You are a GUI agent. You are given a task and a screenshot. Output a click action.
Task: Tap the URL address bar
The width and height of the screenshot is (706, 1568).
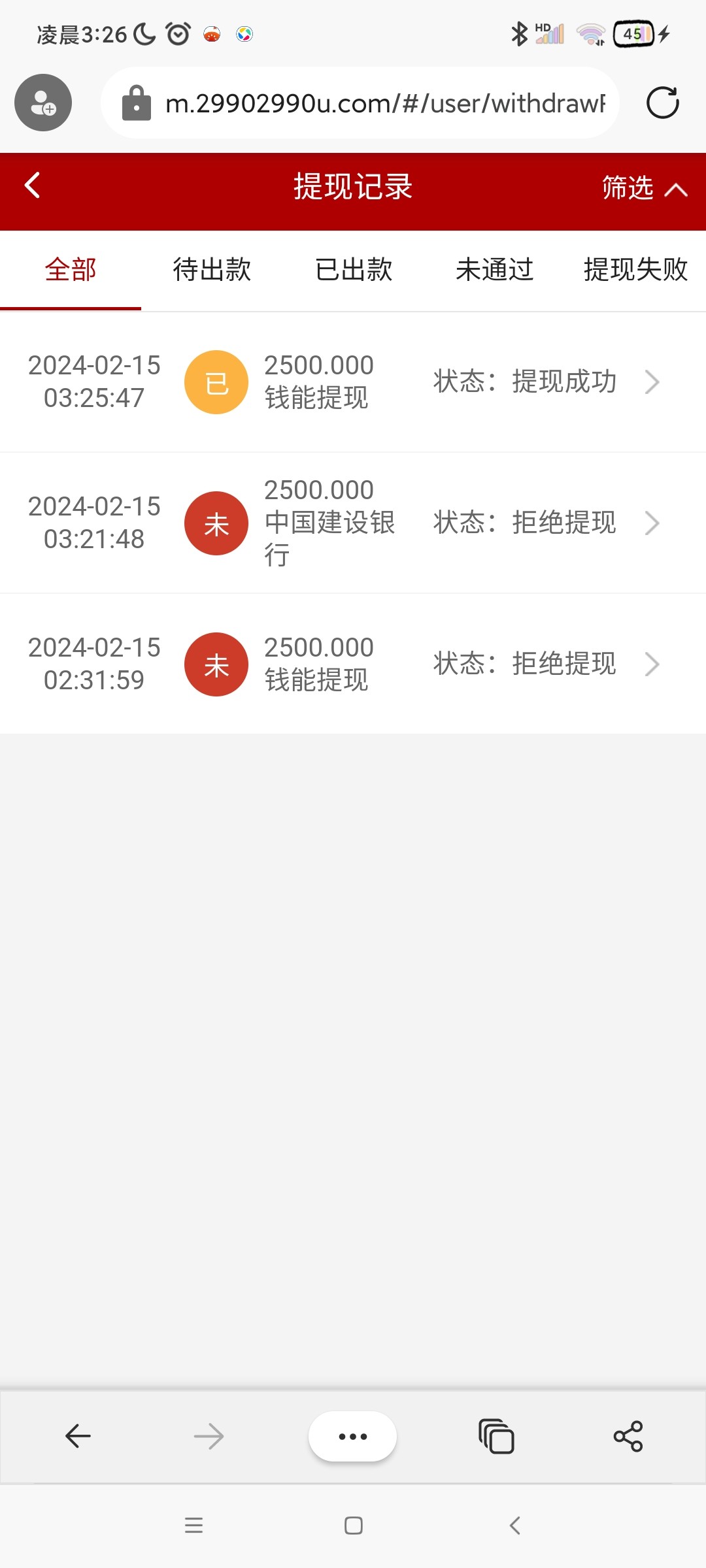[x=384, y=103]
